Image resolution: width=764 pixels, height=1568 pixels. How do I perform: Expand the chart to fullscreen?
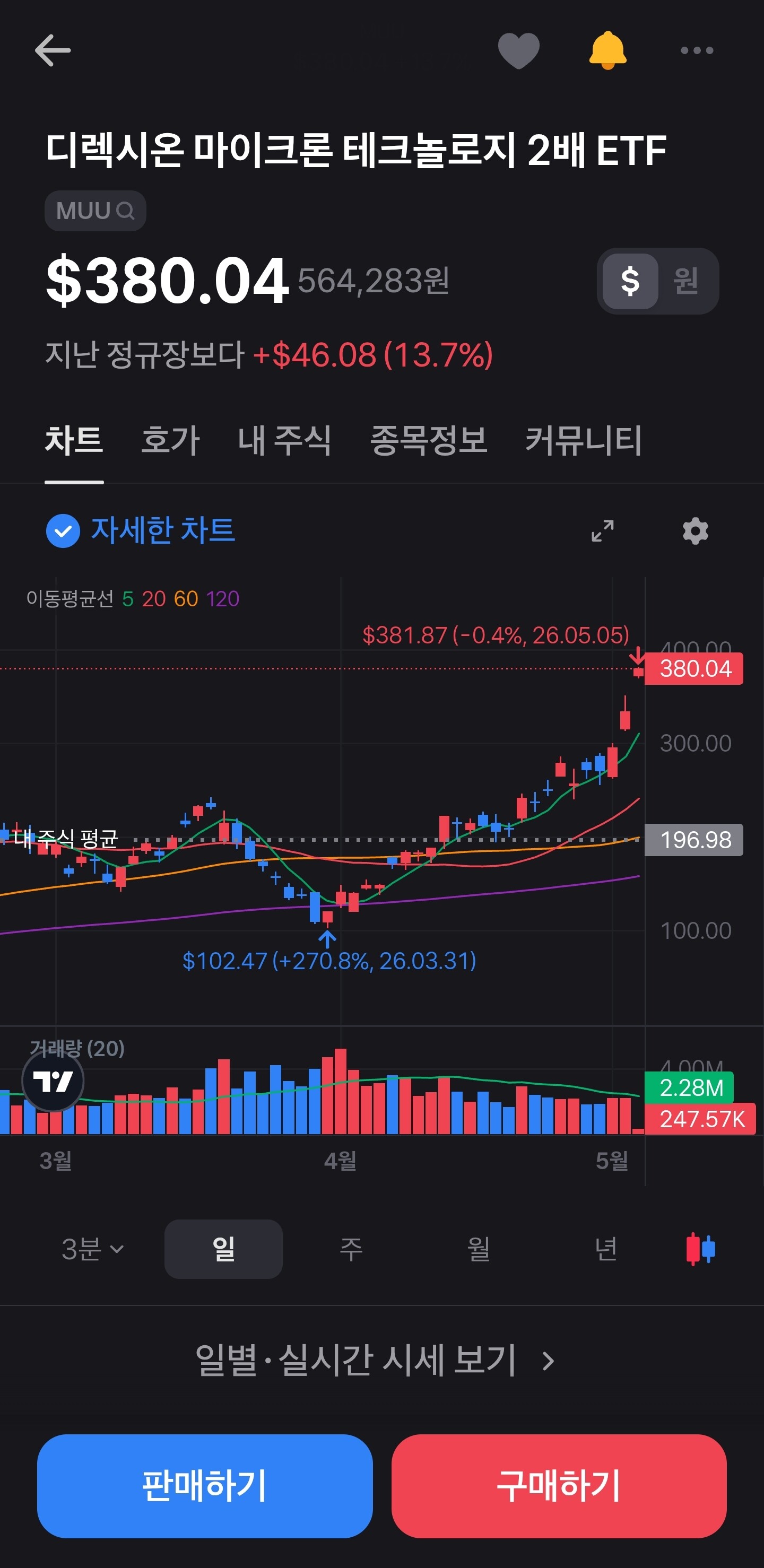(x=602, y=531)
